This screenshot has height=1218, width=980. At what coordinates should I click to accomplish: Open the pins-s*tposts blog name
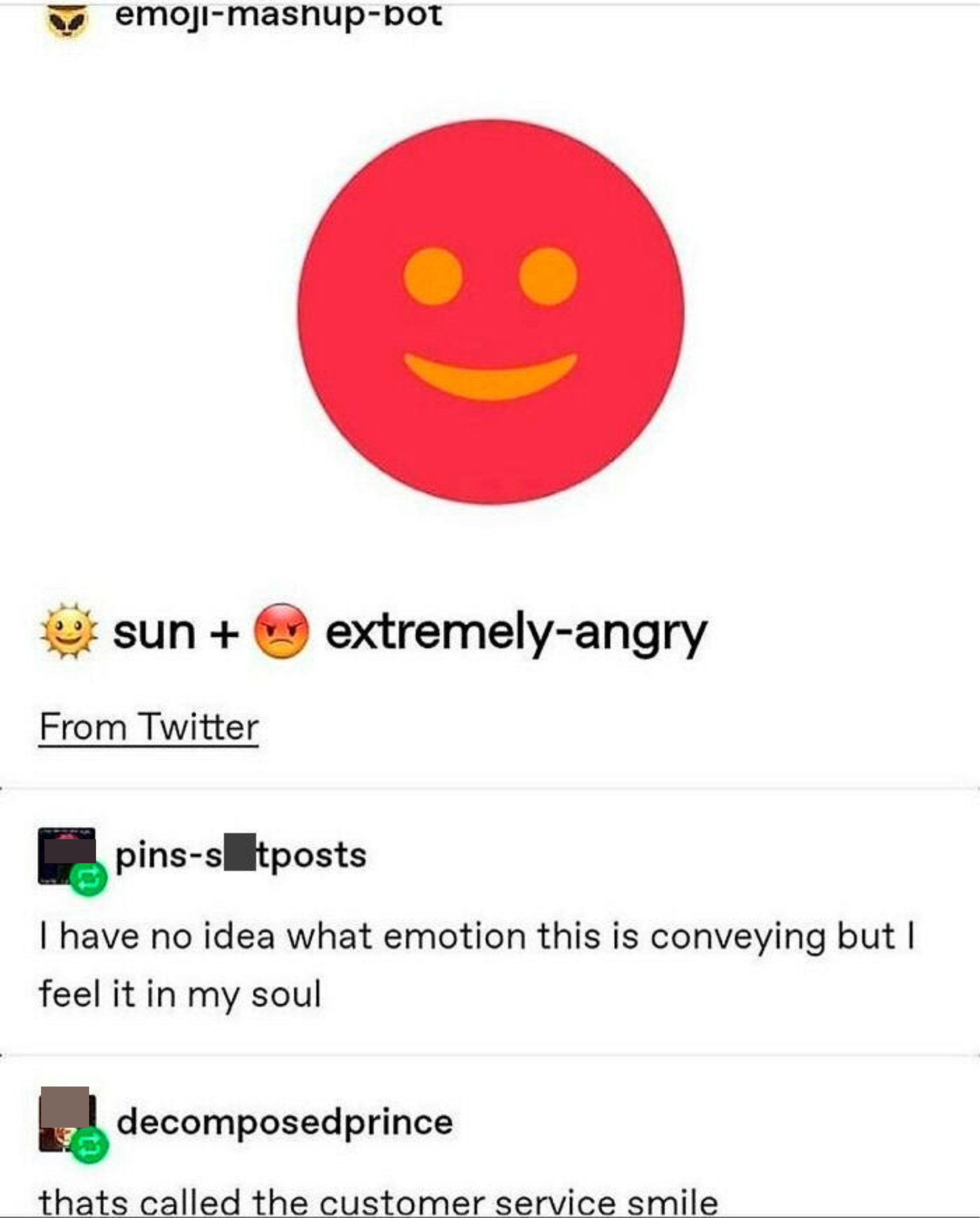click(241, 855)
